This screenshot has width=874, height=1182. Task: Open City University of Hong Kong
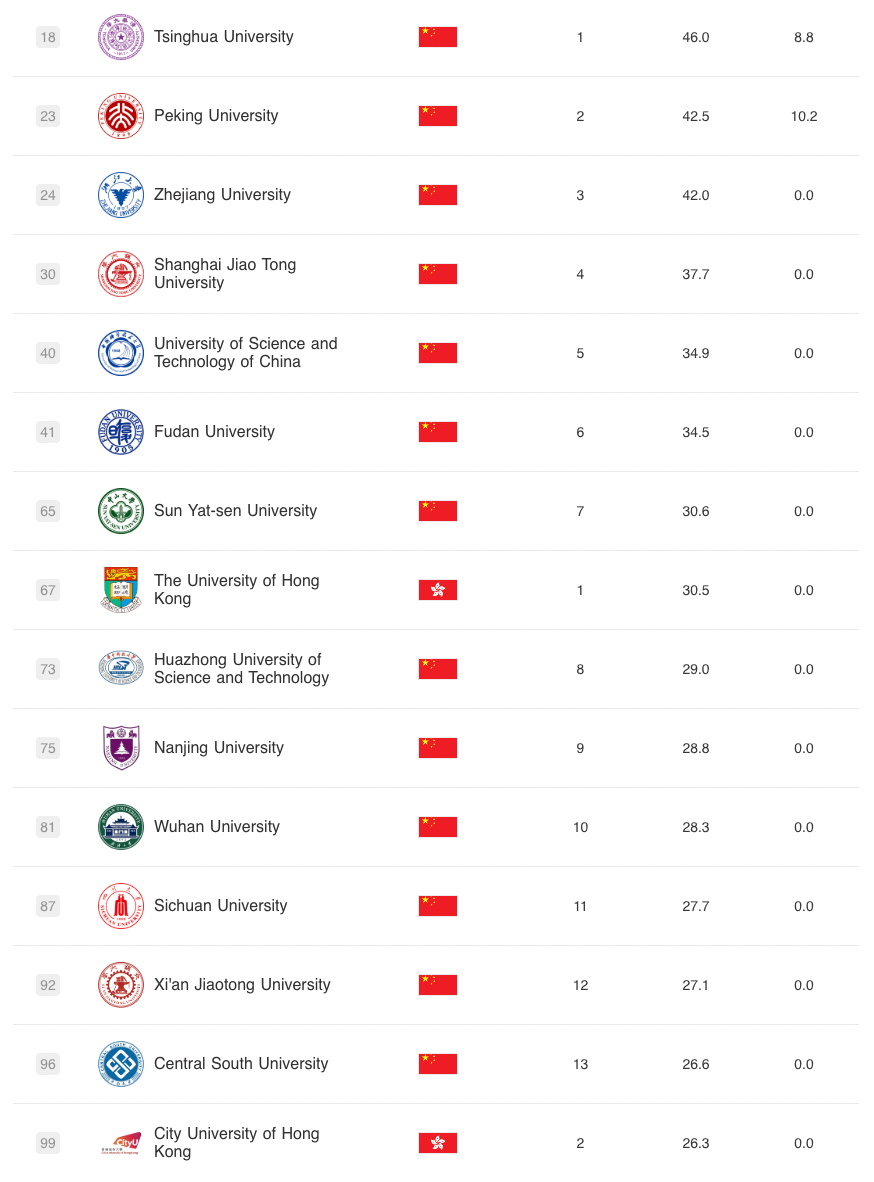coord(236,1143)
